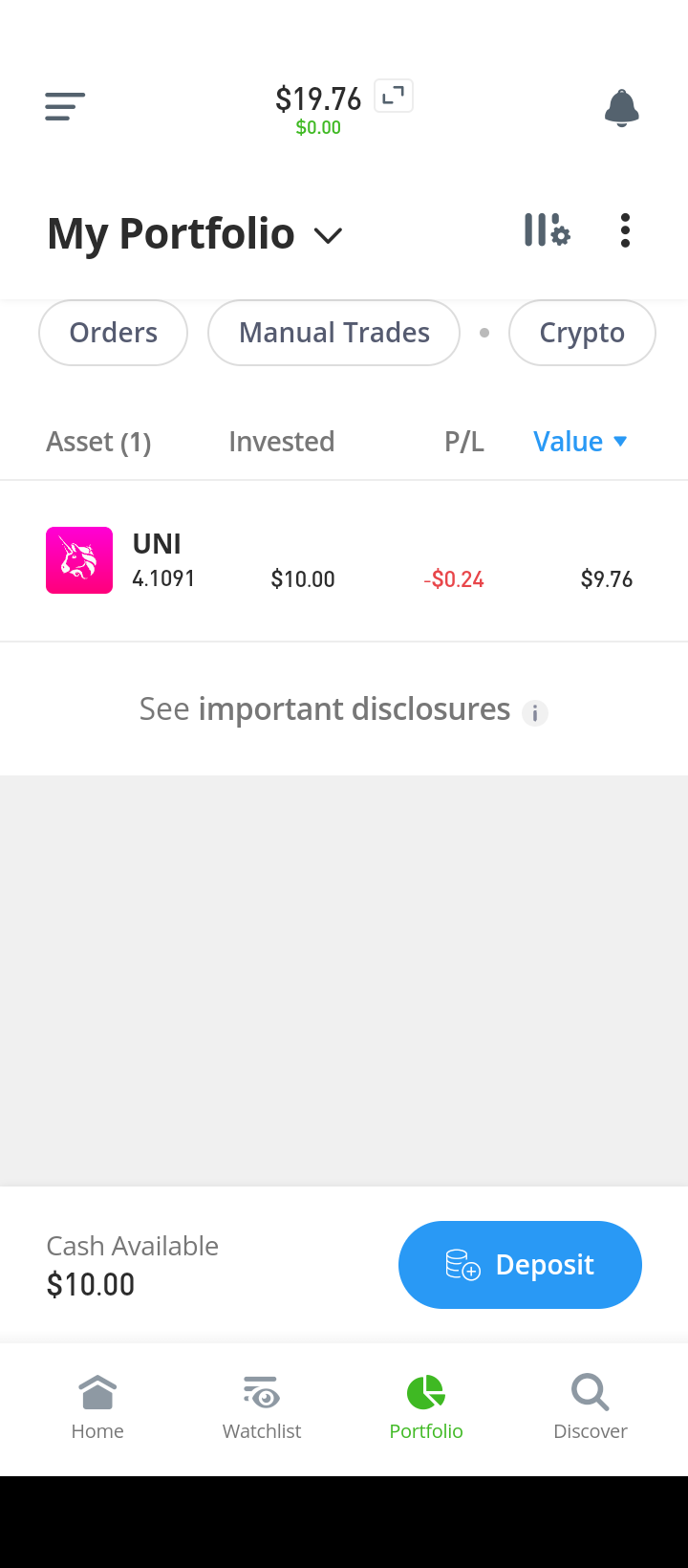Filter by the Crypto chip
The image size is (688, 1568).
581,333
